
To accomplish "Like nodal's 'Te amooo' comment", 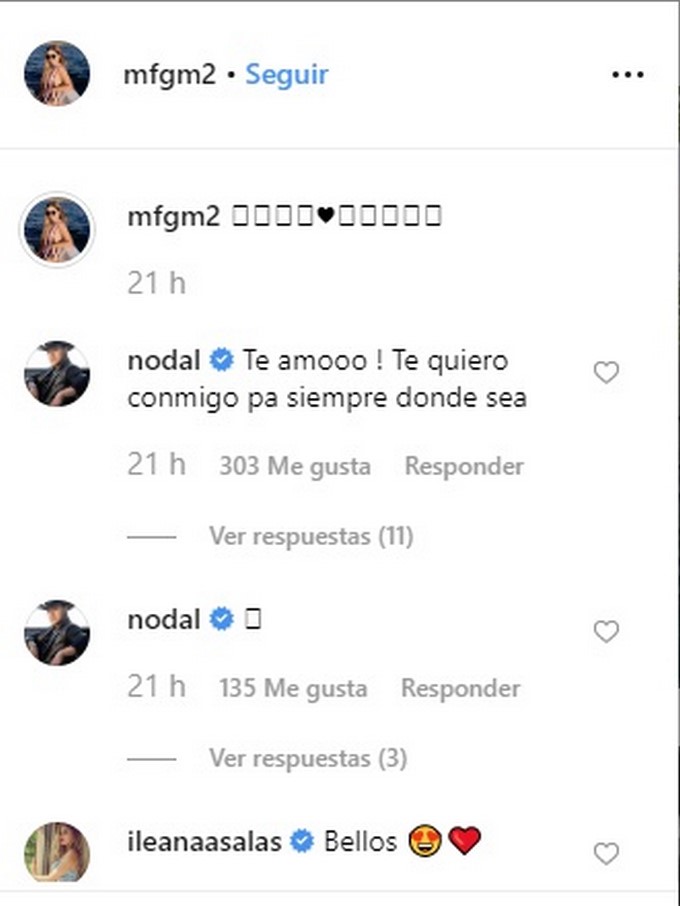I will (x=606, y=373).
